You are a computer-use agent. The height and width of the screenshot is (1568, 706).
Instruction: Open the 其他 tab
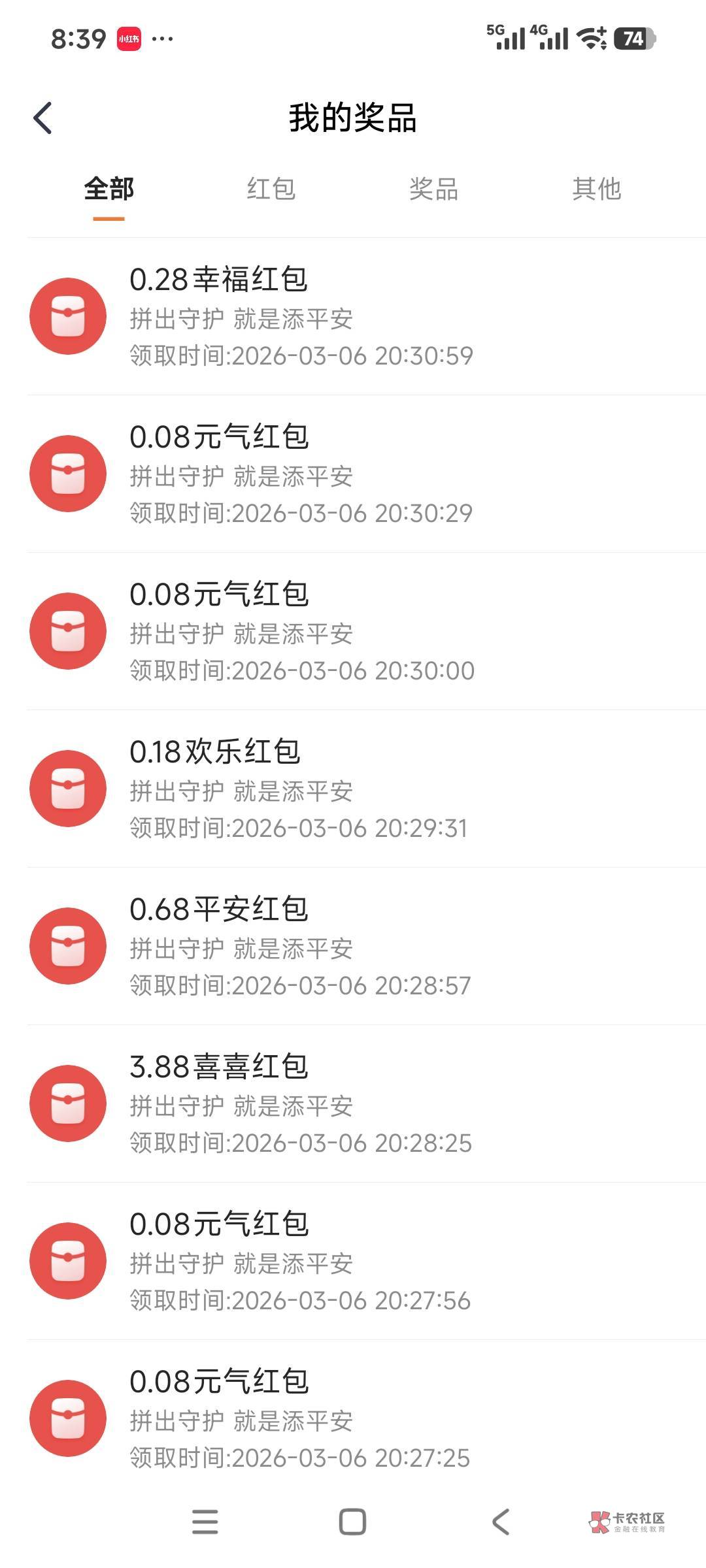(597, 189)
